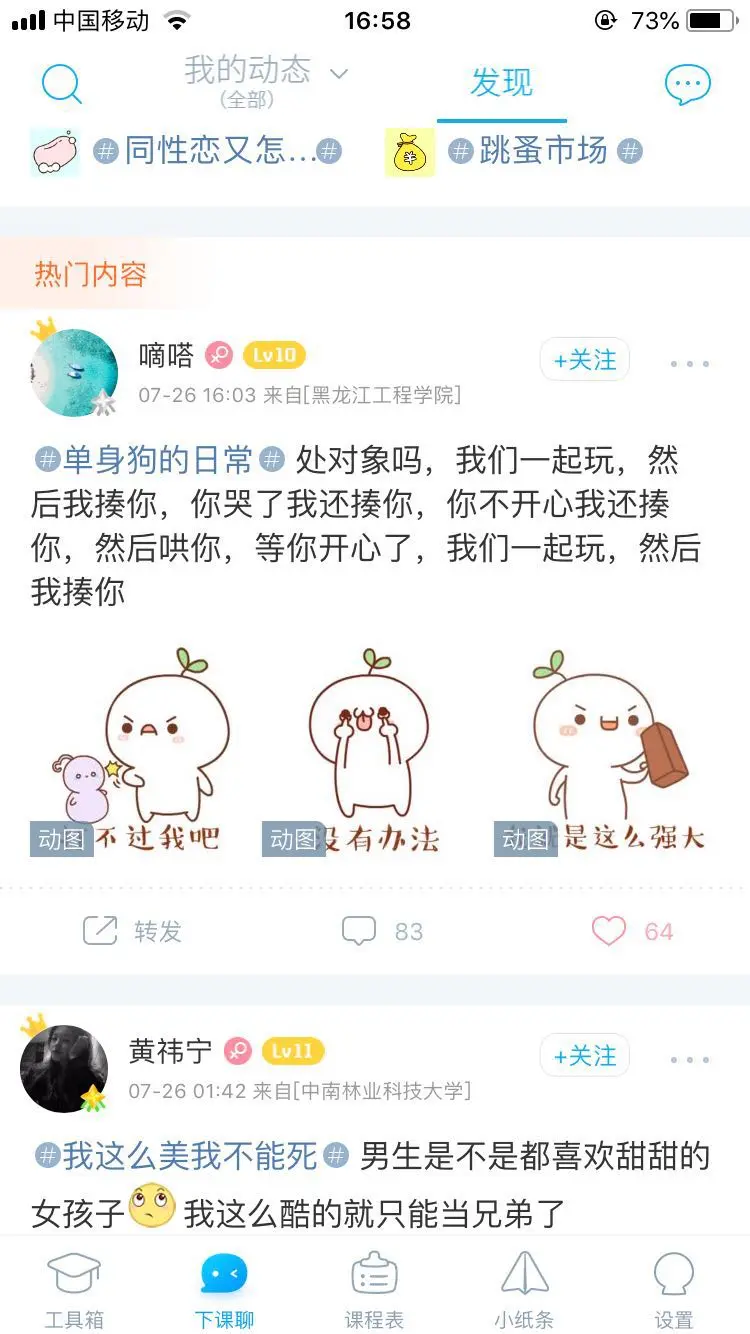
Task: Open the messages bubble icon
Action: pyautogui.click(x=688, y=84)
